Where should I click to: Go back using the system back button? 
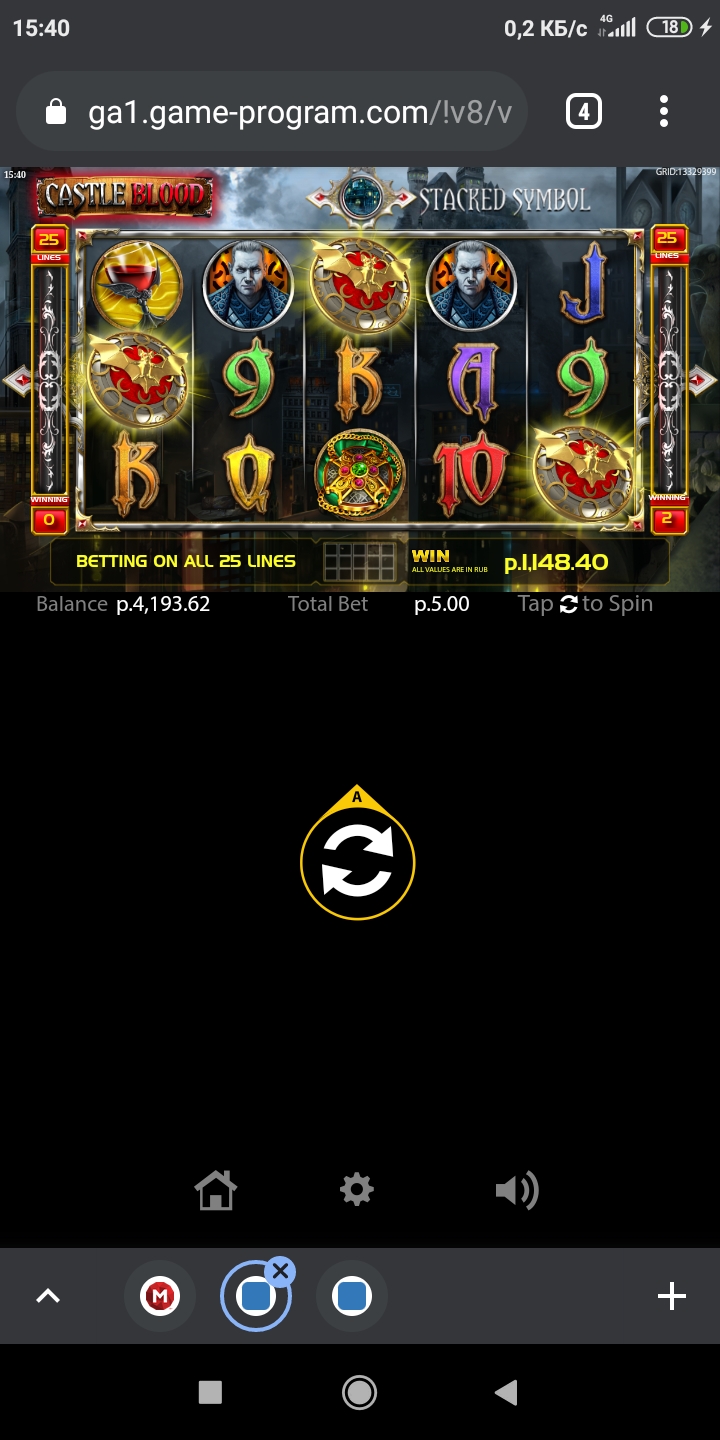click(x=507, y=1392)
